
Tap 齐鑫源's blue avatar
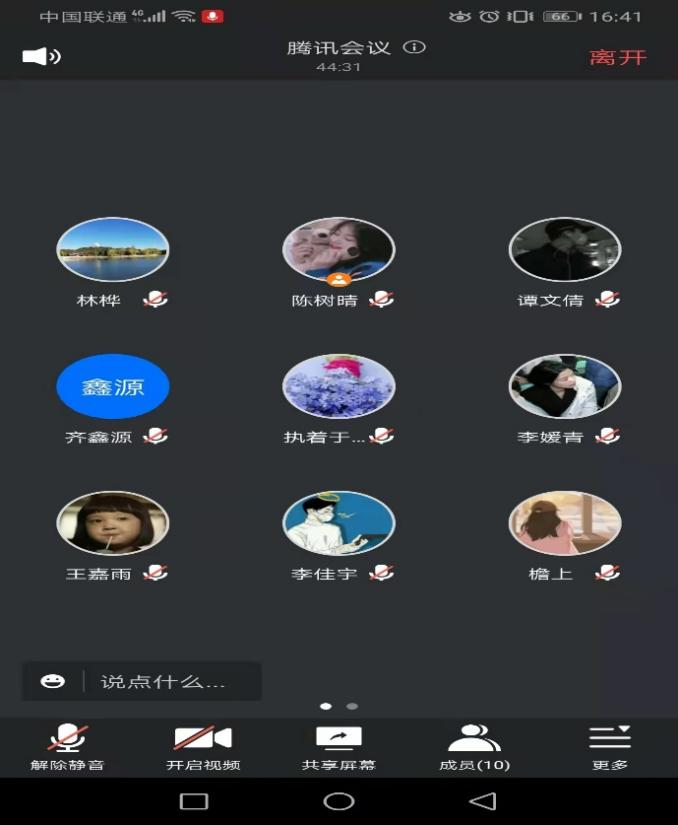pos(113,386)
